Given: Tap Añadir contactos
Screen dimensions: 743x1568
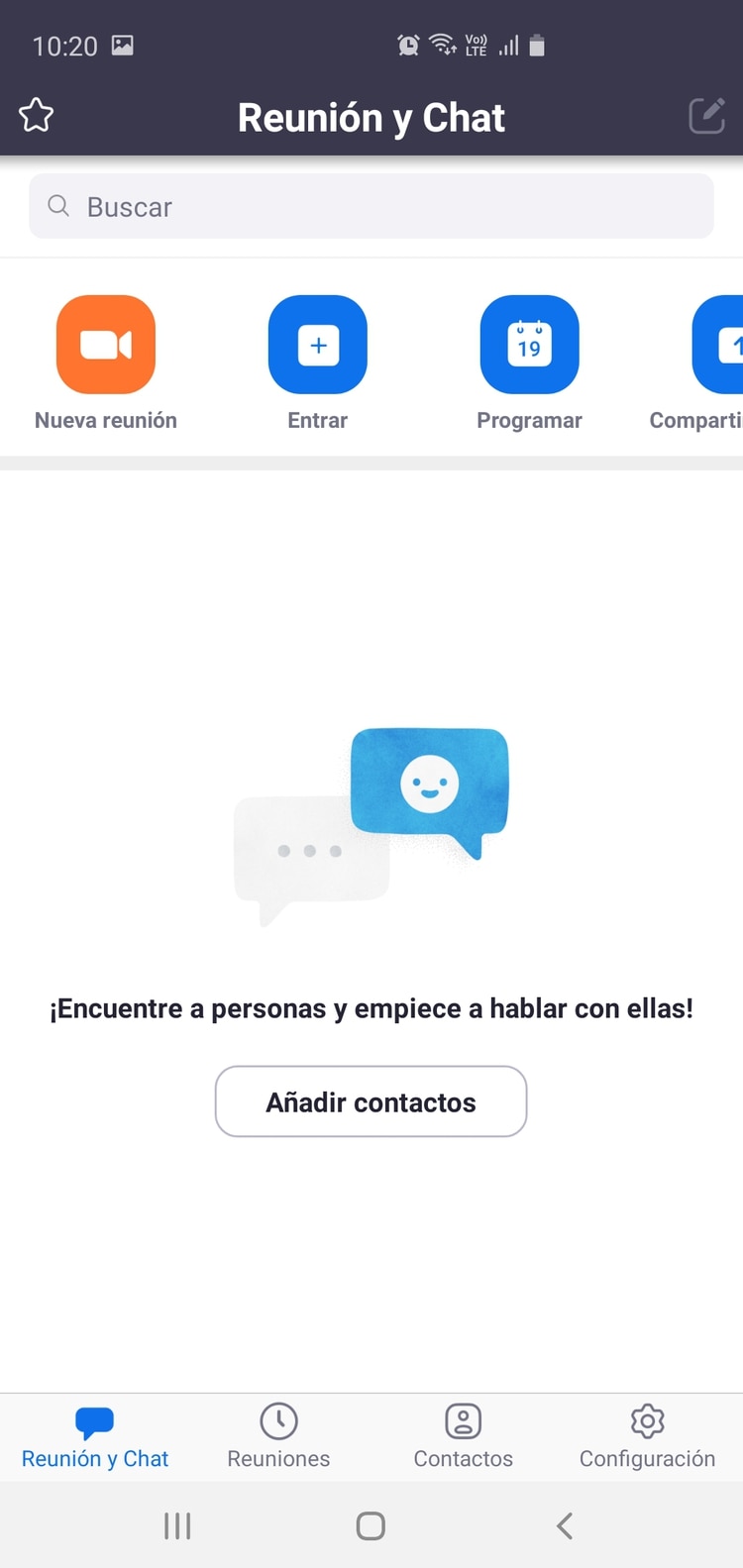Looking at the screenshot, I should 371,1101.
